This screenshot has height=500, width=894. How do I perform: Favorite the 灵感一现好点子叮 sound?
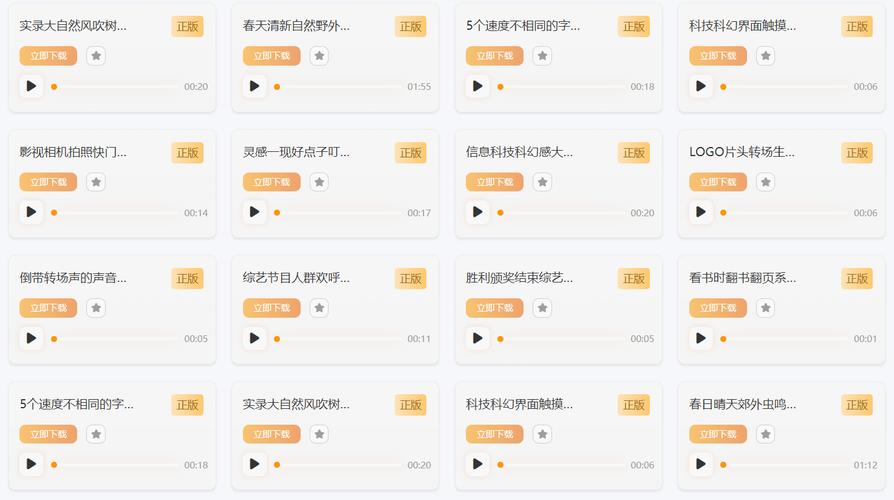(319, 182)
